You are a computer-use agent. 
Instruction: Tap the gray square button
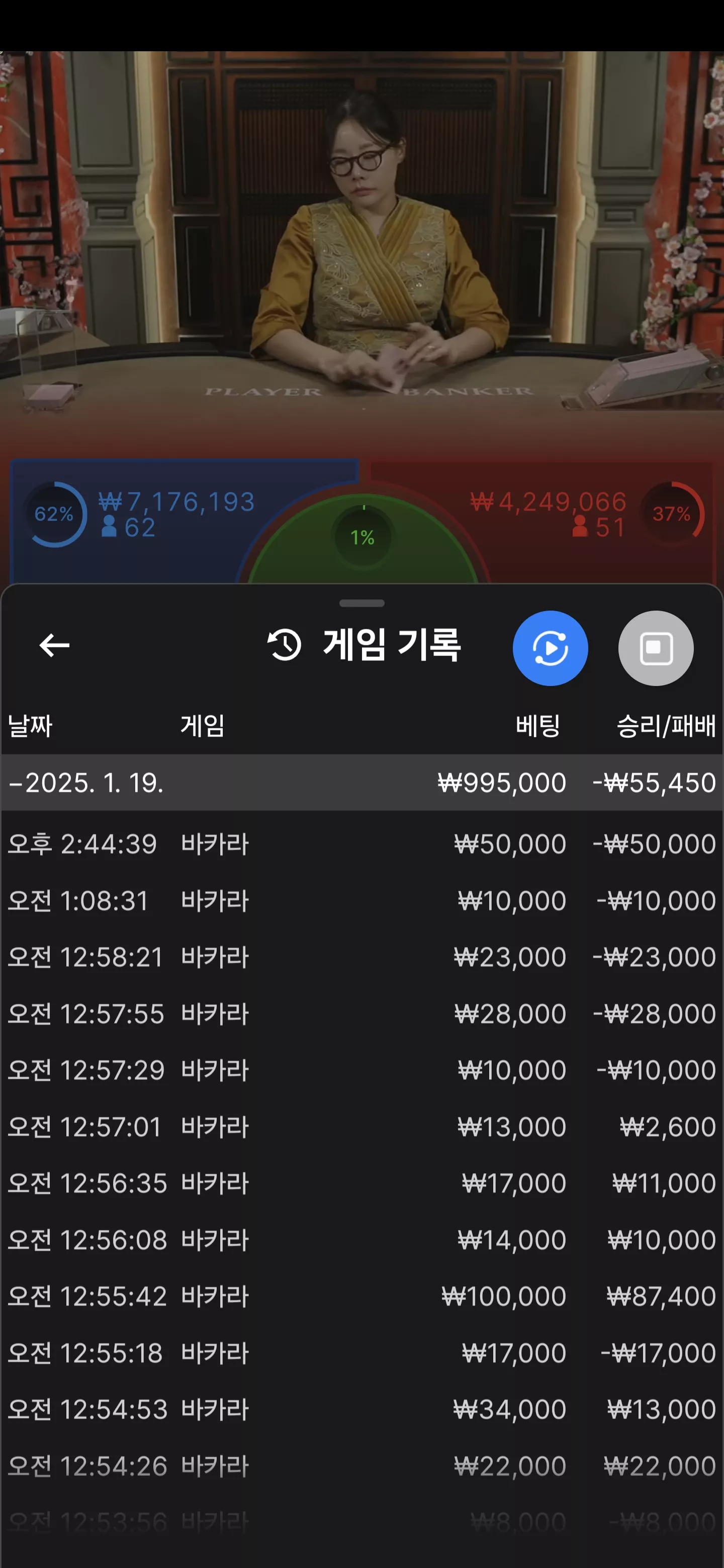coord(656,648)
